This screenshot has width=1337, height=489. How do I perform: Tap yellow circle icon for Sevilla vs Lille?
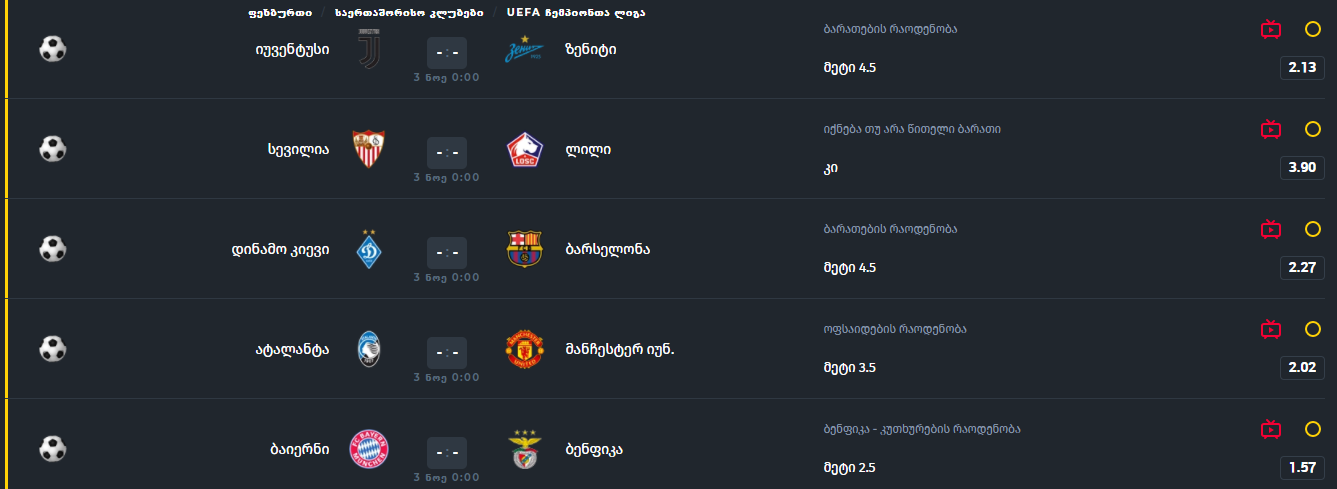(x=1313, y=129)
